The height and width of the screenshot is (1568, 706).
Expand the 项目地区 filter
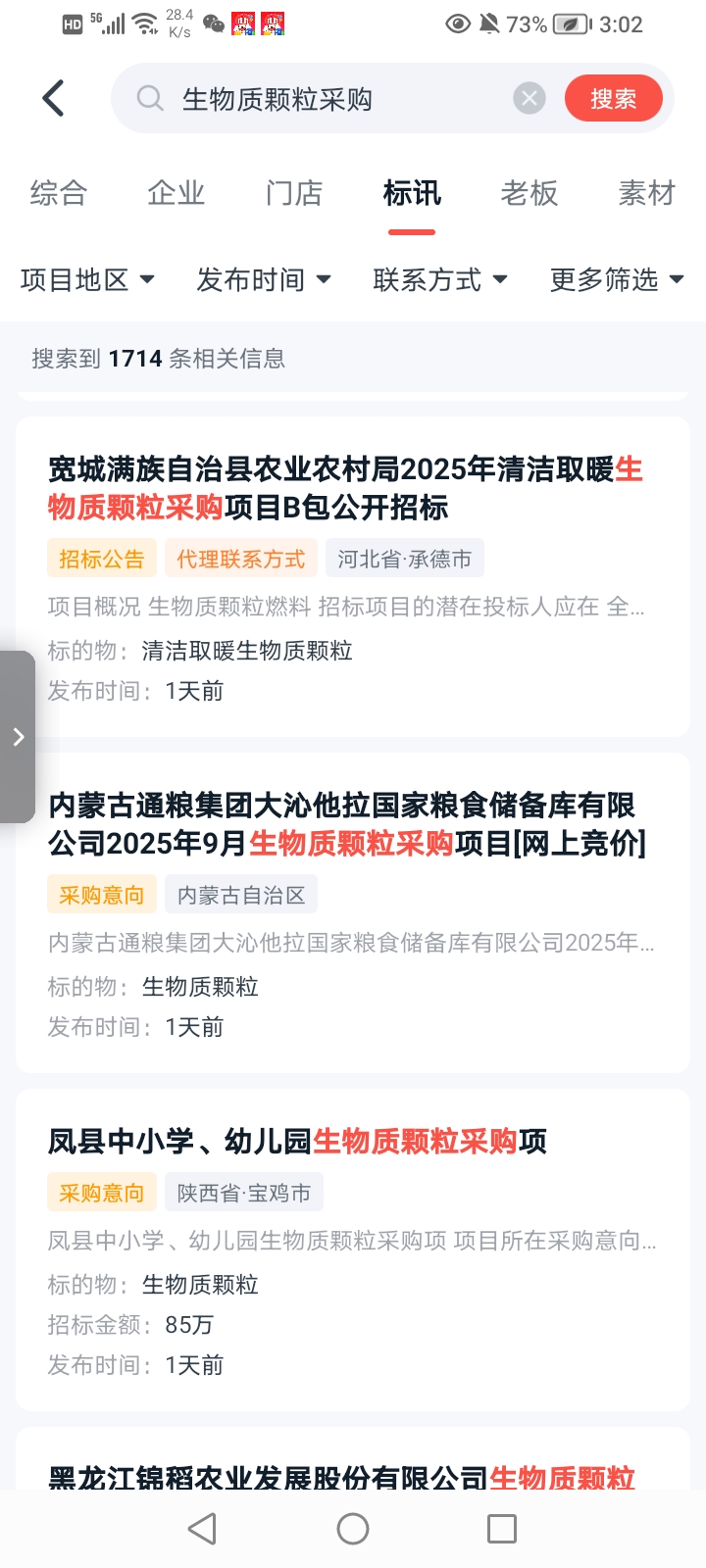click(x=87, y=280)
